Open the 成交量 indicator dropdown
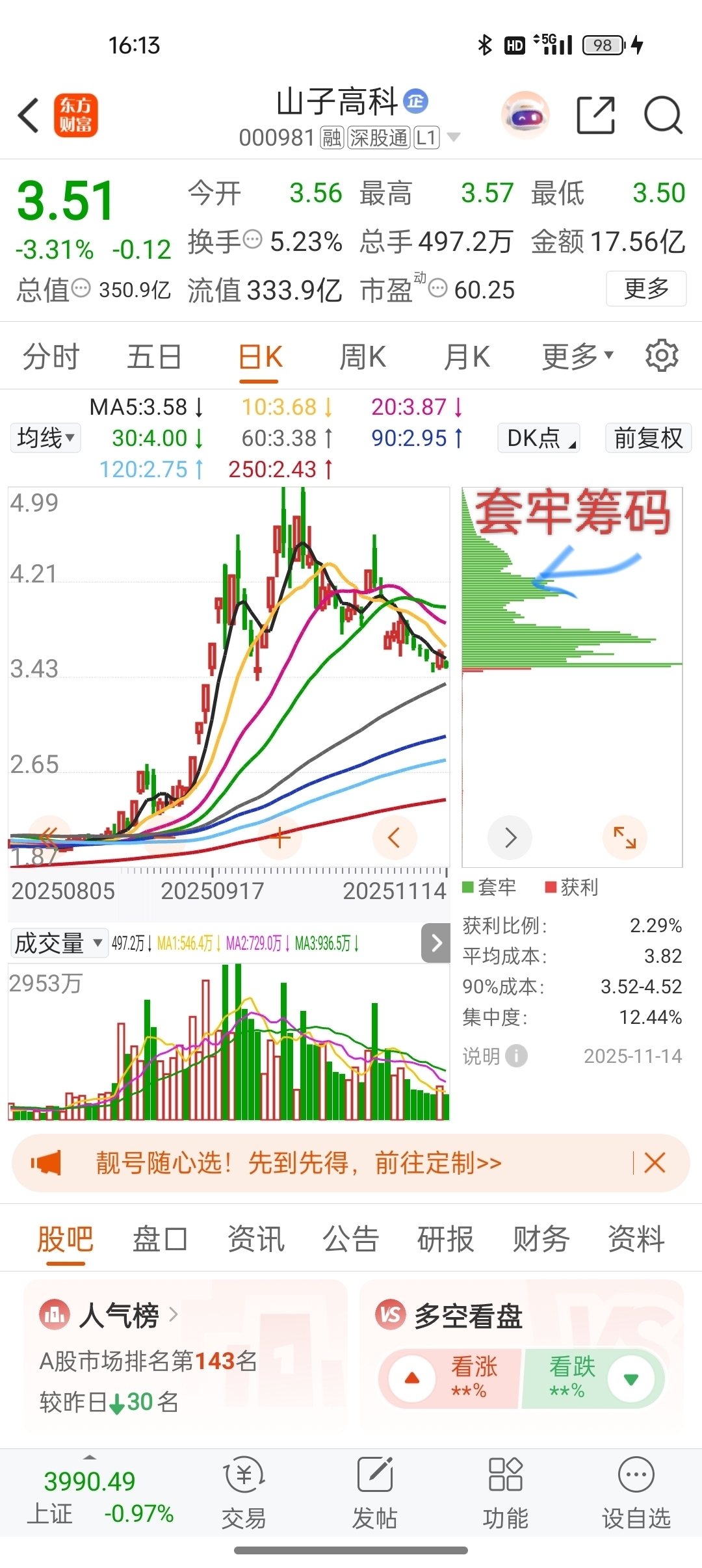 pos(58,943)
